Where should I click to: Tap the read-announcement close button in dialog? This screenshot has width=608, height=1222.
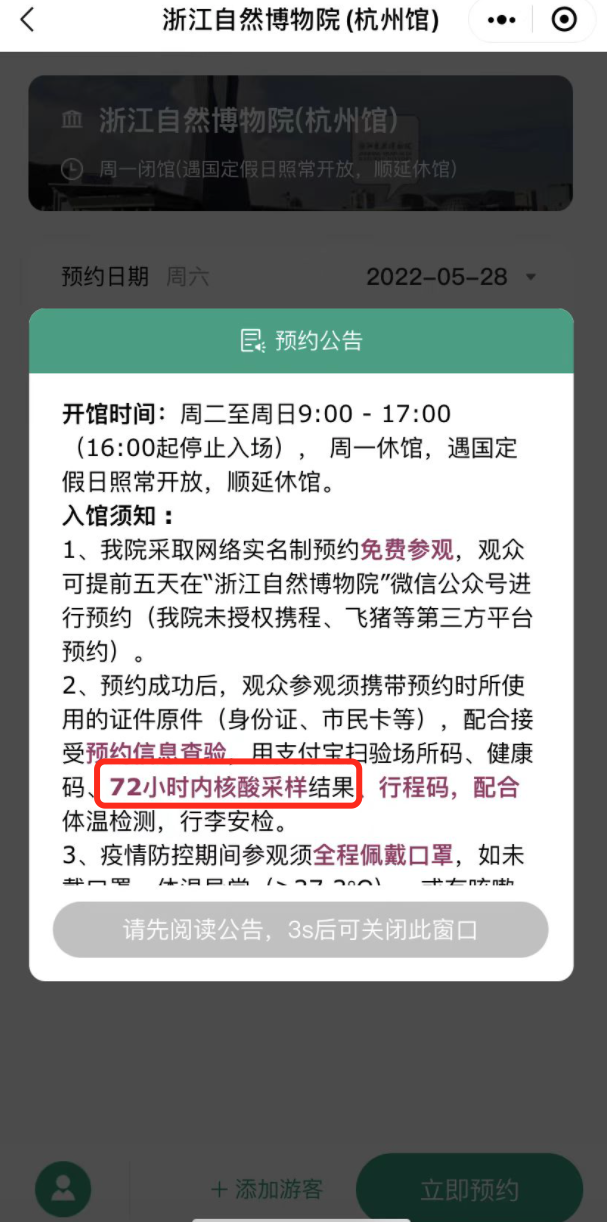click(300, 930)
